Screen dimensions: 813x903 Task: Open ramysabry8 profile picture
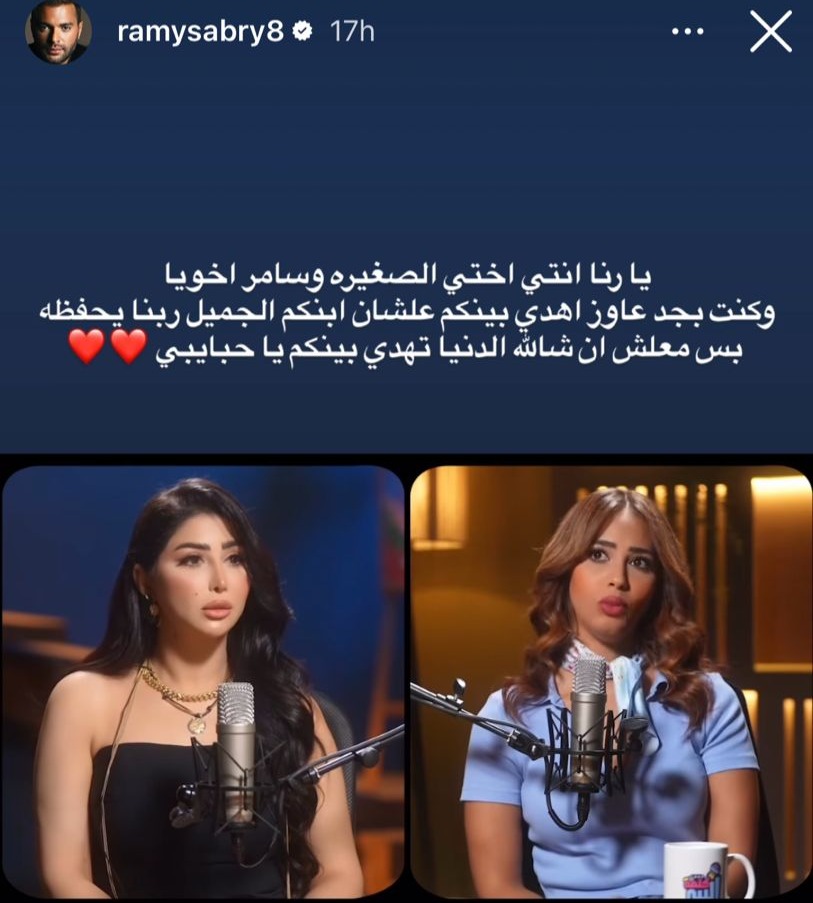pyautogui.click(x=58, y=33)
